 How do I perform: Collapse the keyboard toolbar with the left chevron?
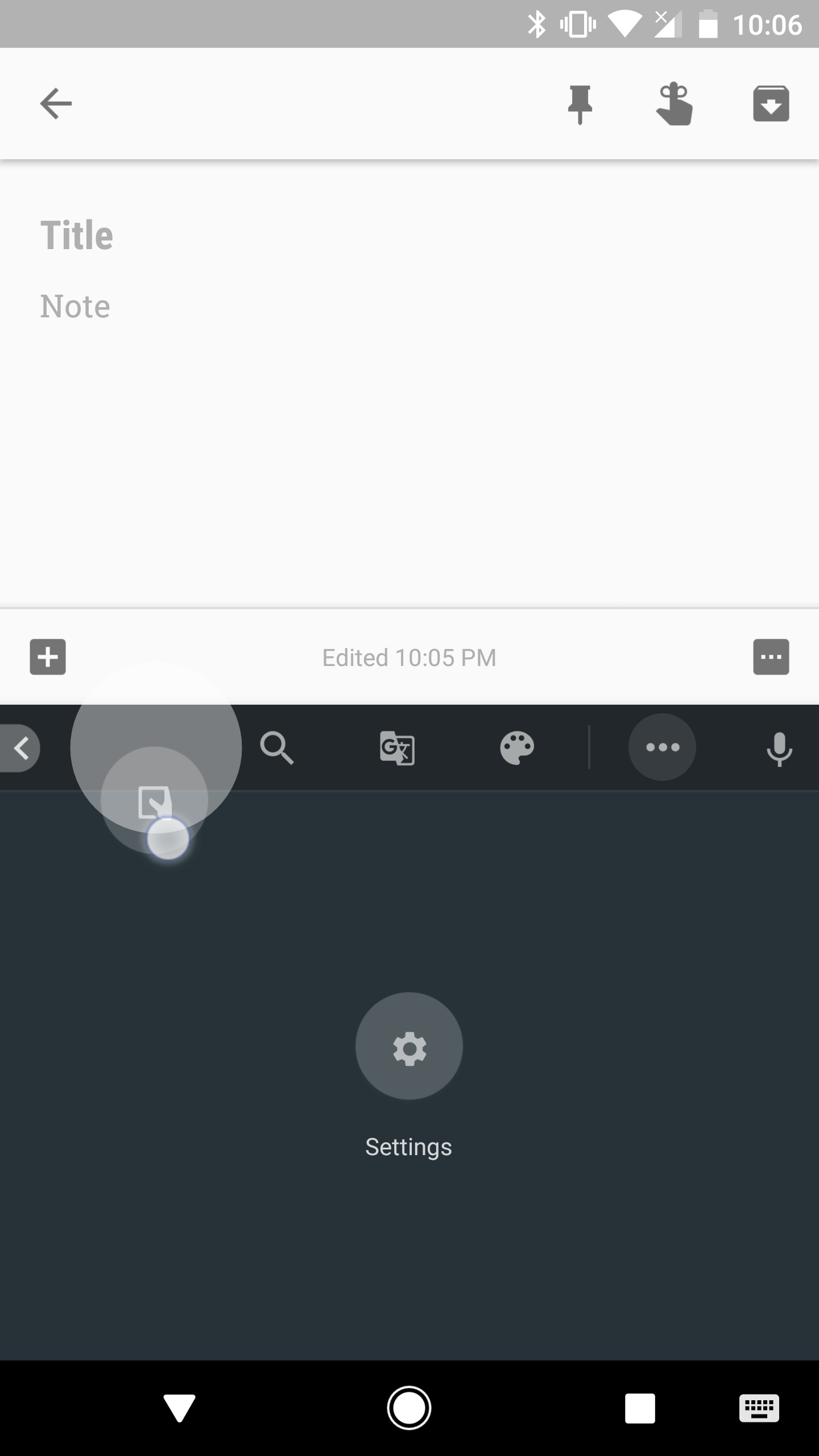20,748
